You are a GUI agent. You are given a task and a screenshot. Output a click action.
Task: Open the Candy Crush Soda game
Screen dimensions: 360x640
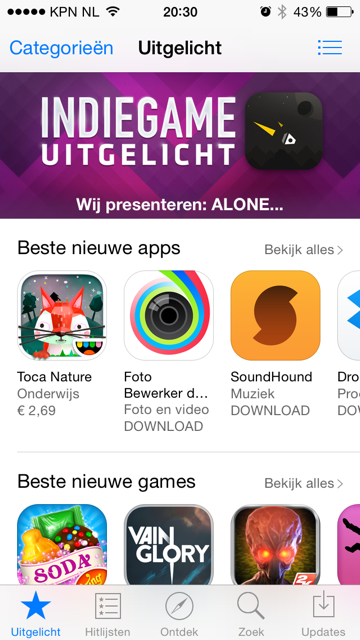coord(62,545)
